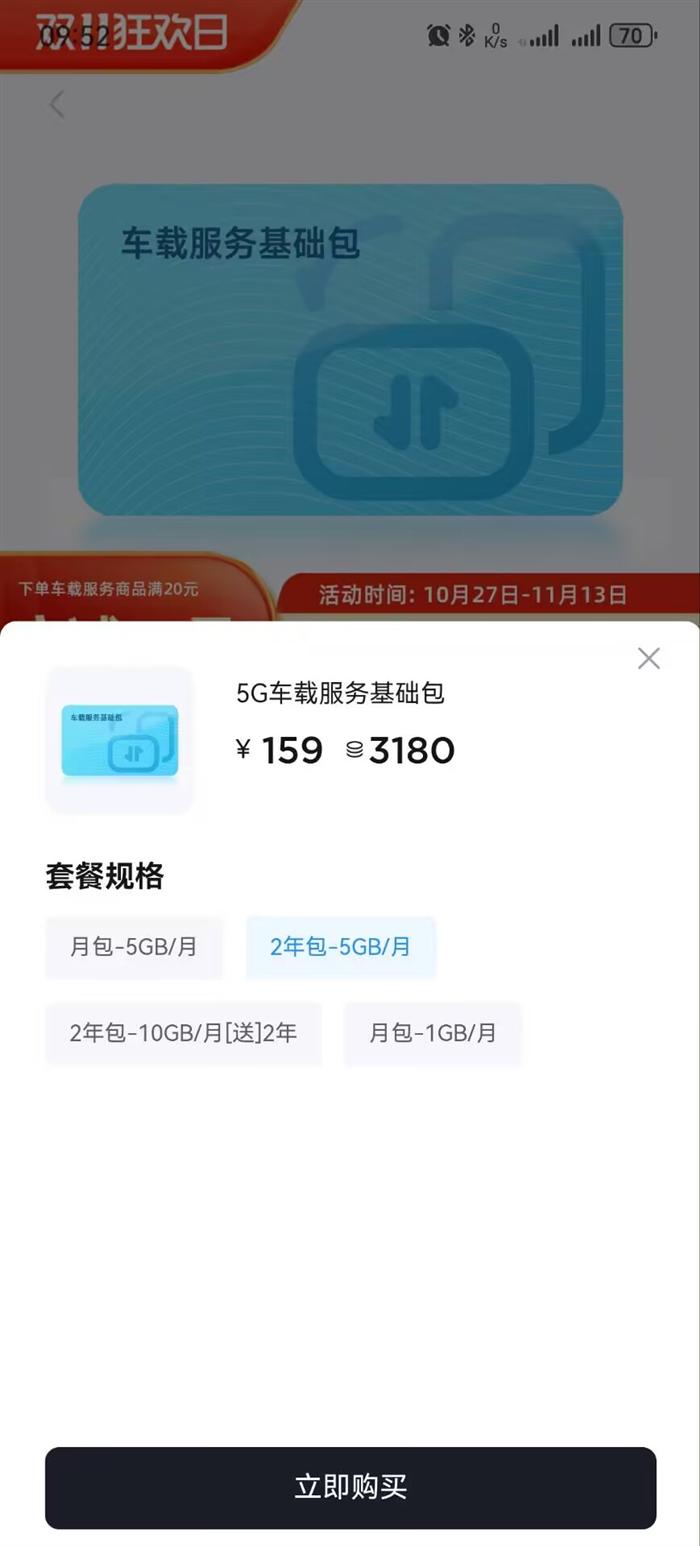The height and width of the screenshot is (1546, 700).
Task: Select the 月包-5GB/月 option
Action: [x=134, y=947]
